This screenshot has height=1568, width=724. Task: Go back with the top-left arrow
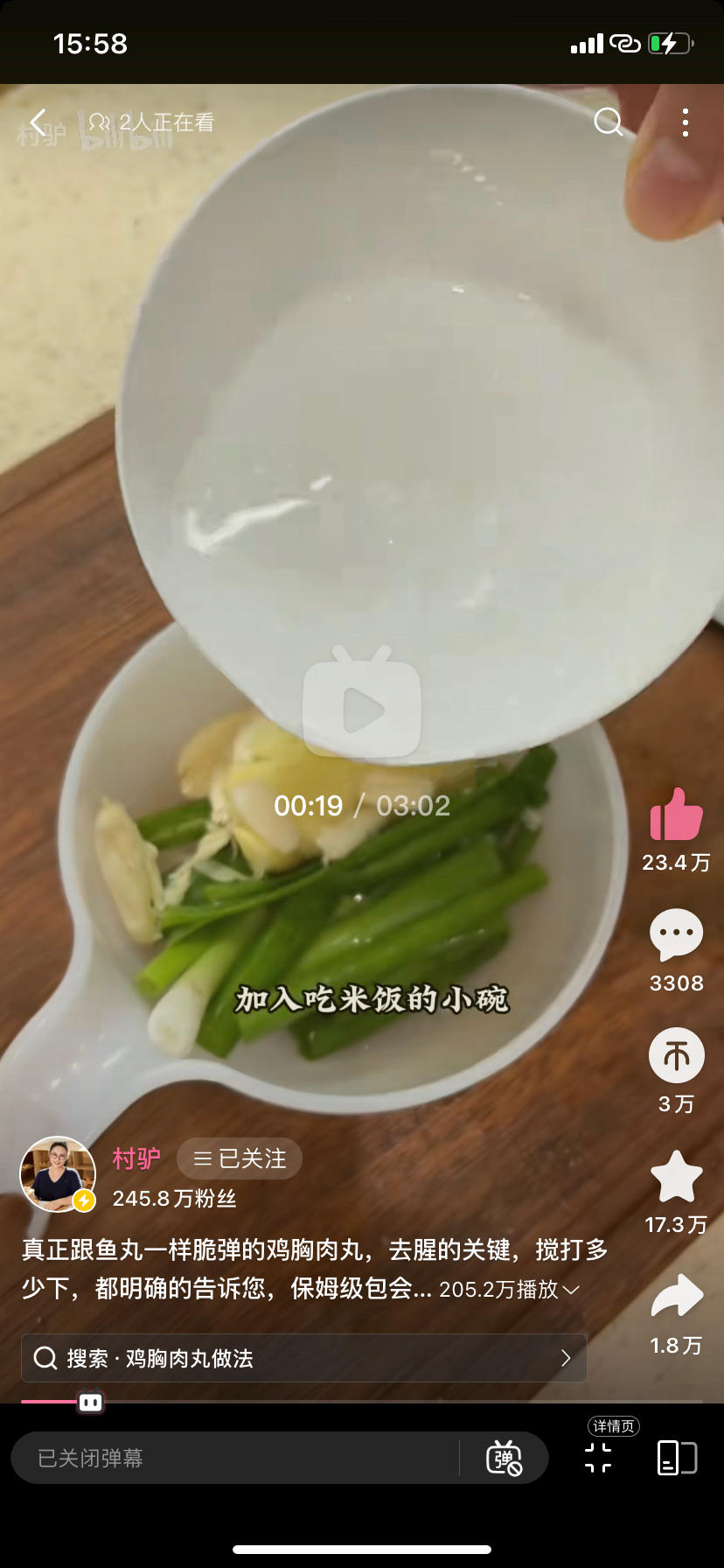(38, 122)
